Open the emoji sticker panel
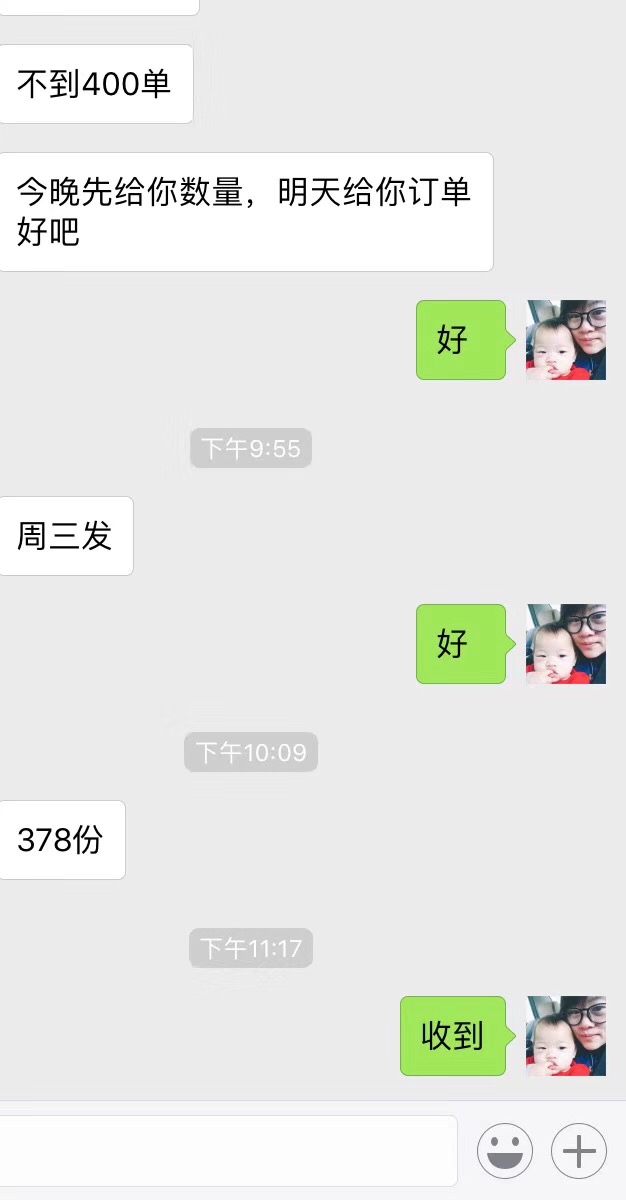 click(x=505, y=1151)
